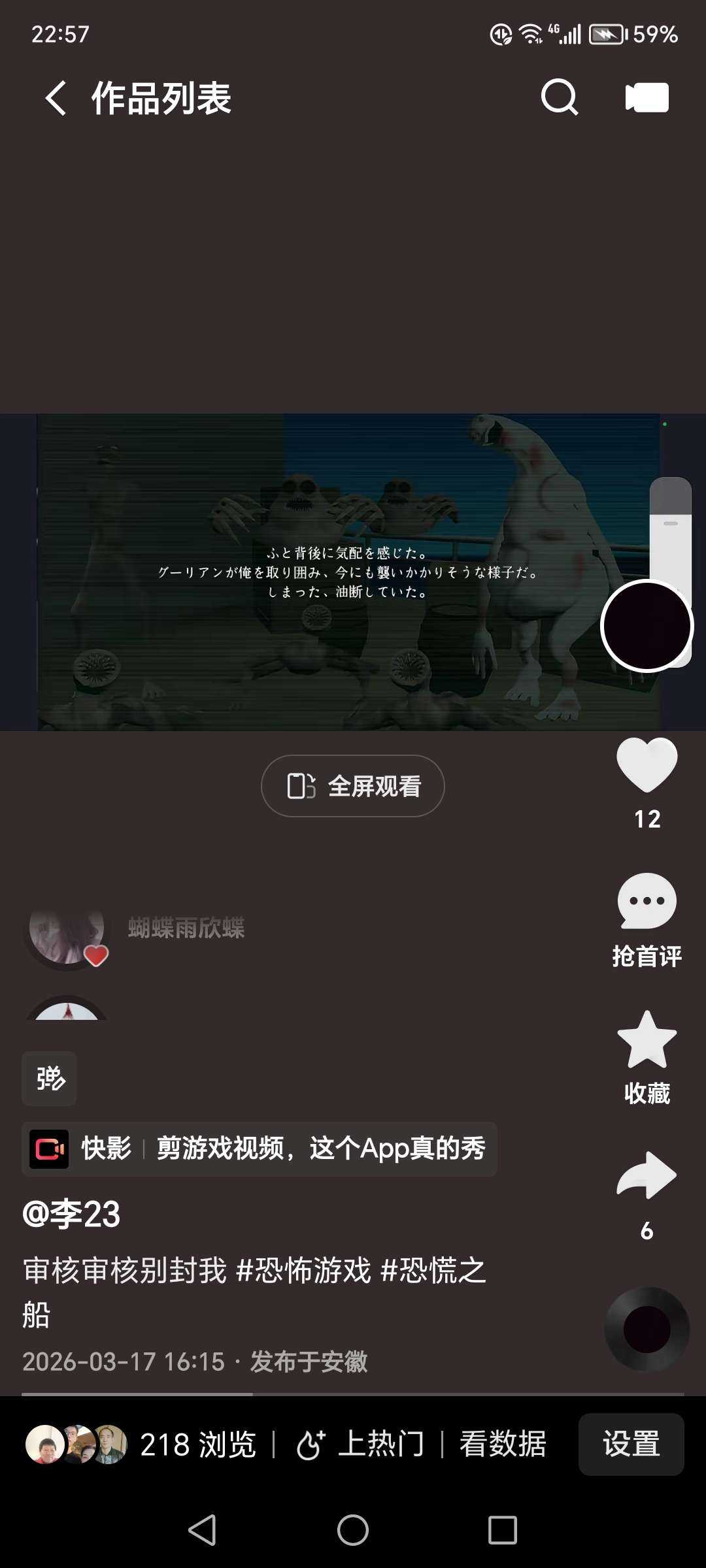Open the spinning music disc
This screenshot has width=706, height=1568.
click(x=647, y=1329)
